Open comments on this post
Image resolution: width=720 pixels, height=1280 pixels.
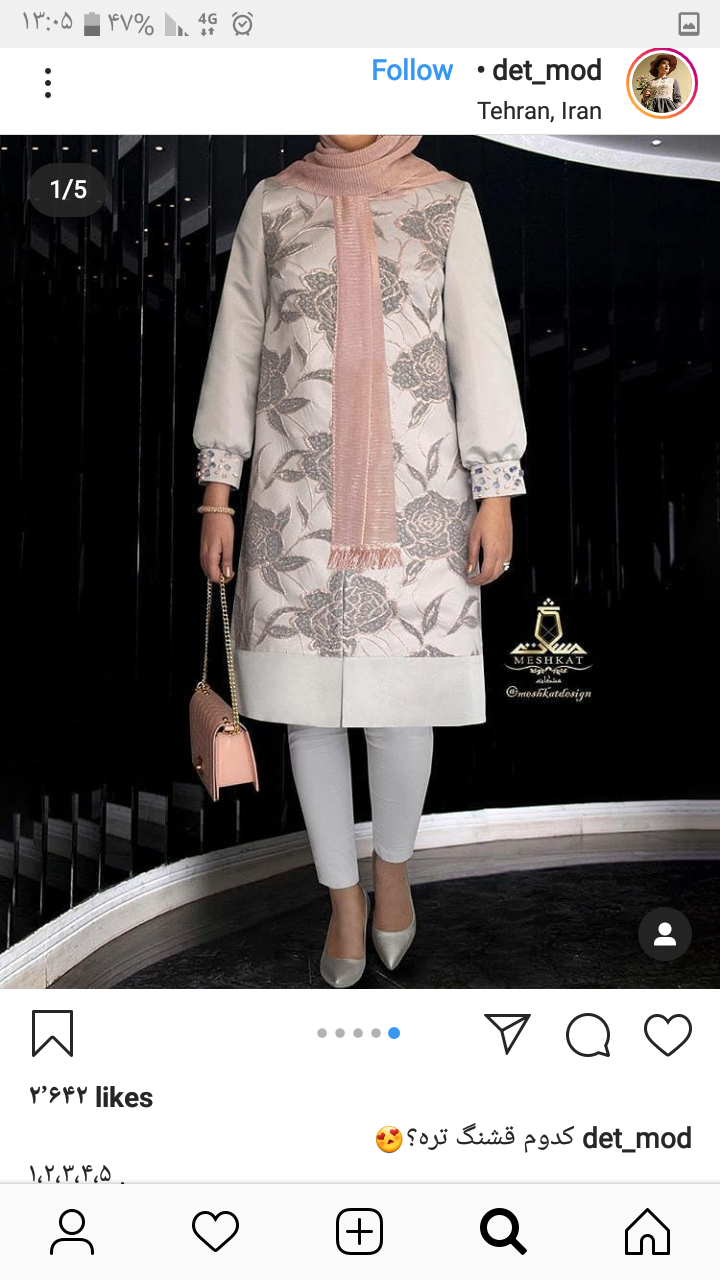pos(588,1034)
